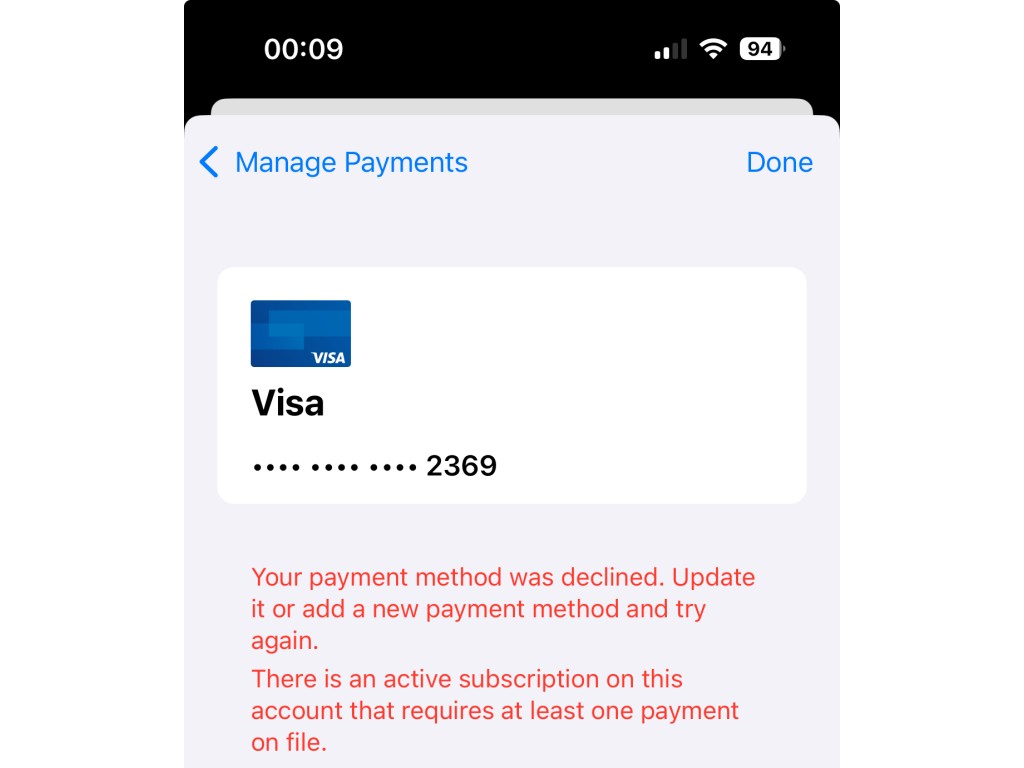Viewport: 1024px width, 768px height.
Task: Go back to Manage Payments
Action: tap(334, 162)
